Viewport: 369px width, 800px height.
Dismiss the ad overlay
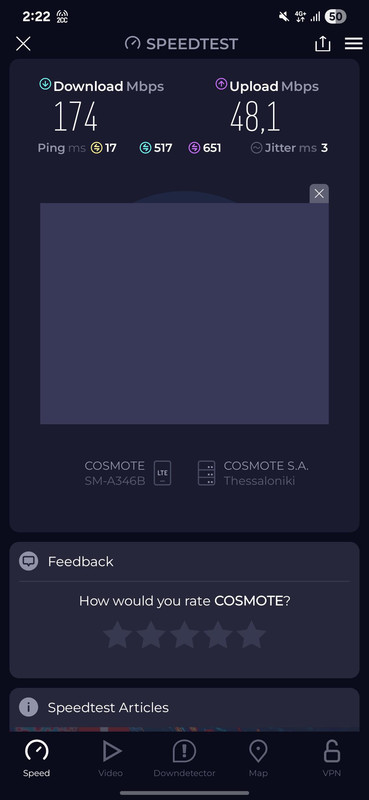click(319, 193)
